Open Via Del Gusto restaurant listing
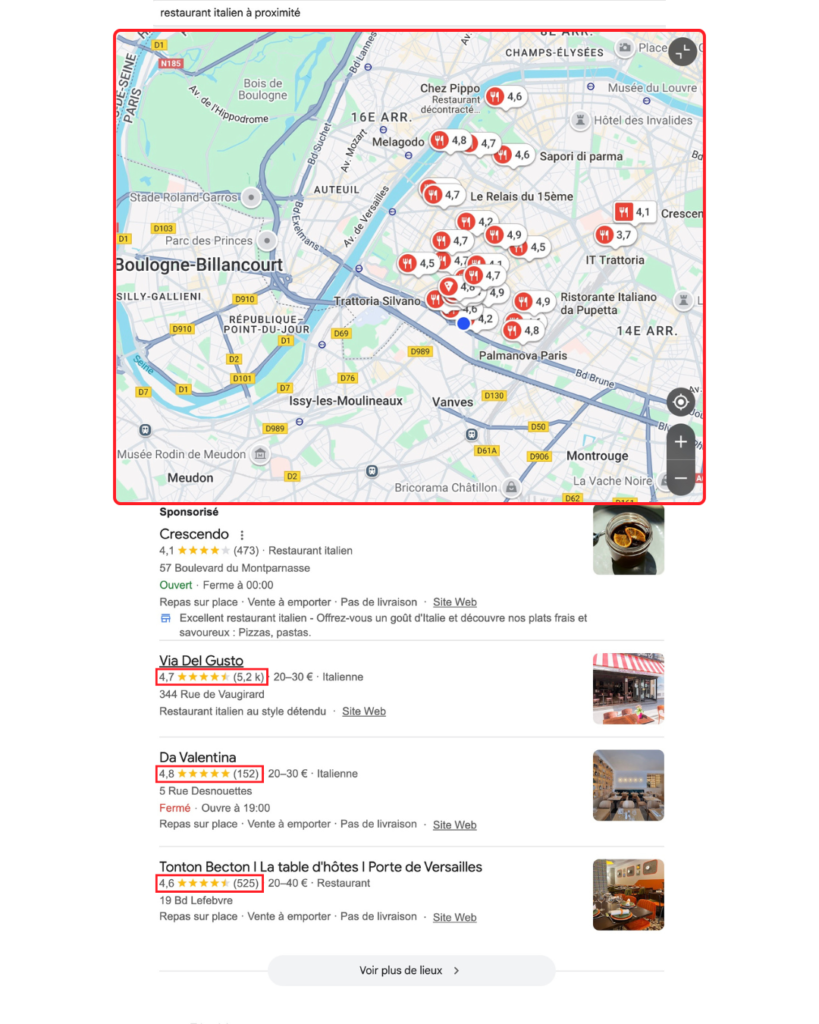 point(201,660)
